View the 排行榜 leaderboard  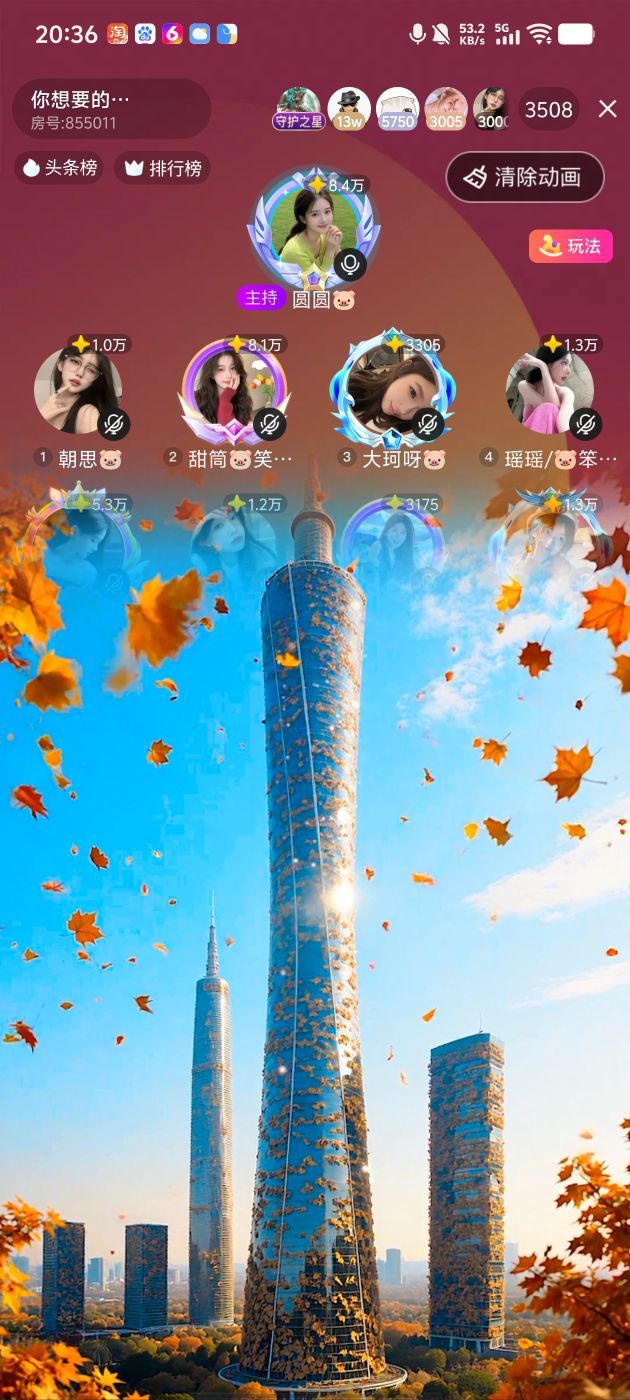[x=162, y=168]
